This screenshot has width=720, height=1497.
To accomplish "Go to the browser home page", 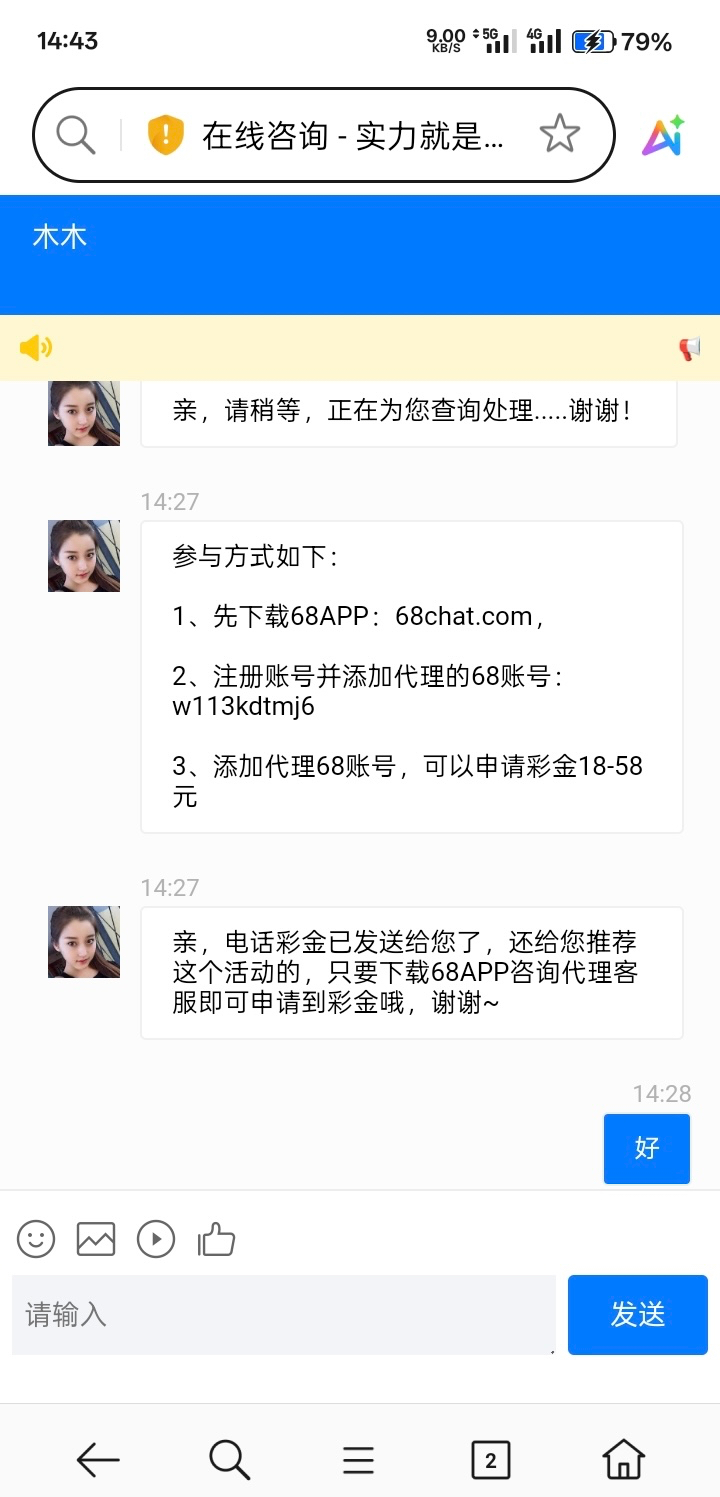I will click(x=623, y=1461).
